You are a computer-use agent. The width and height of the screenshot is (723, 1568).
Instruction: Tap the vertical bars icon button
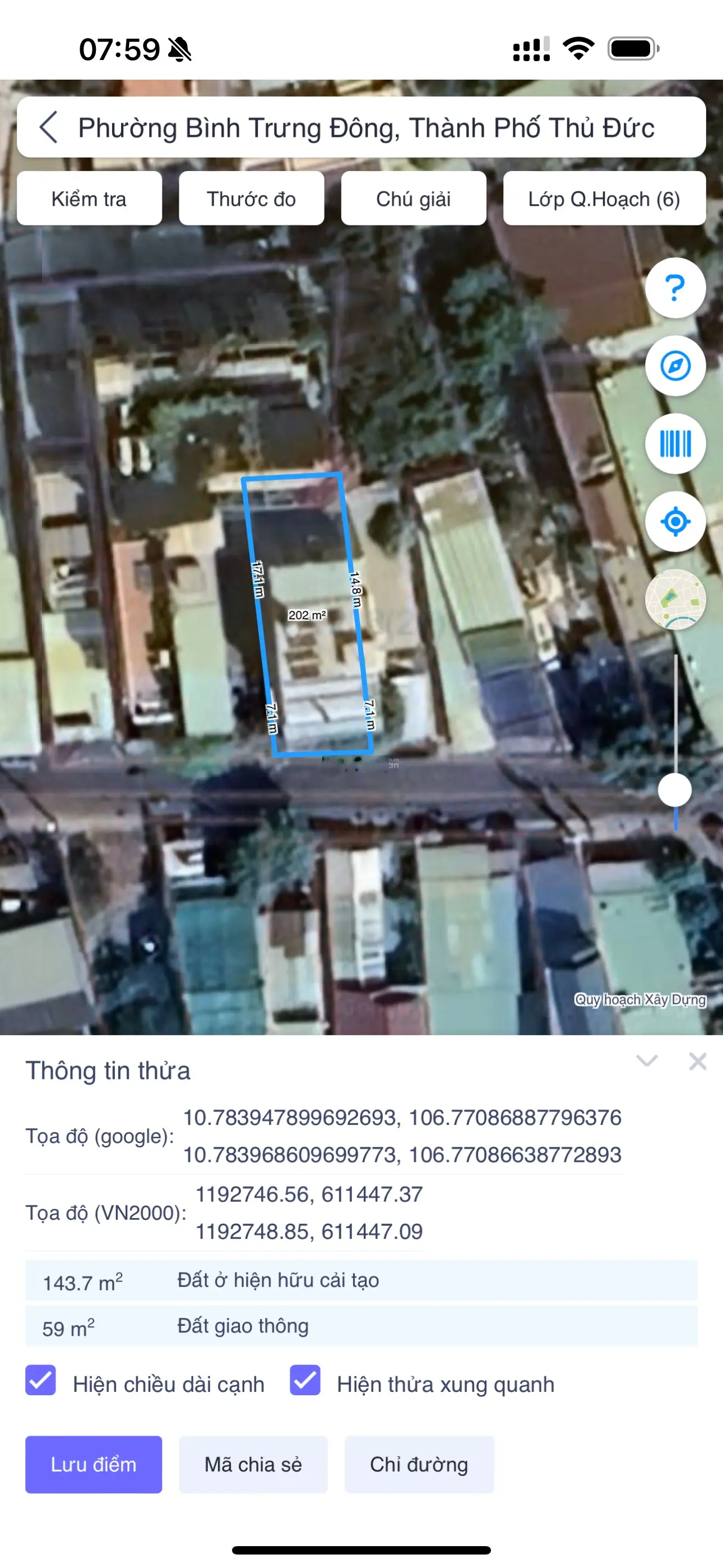click(675, 444)
